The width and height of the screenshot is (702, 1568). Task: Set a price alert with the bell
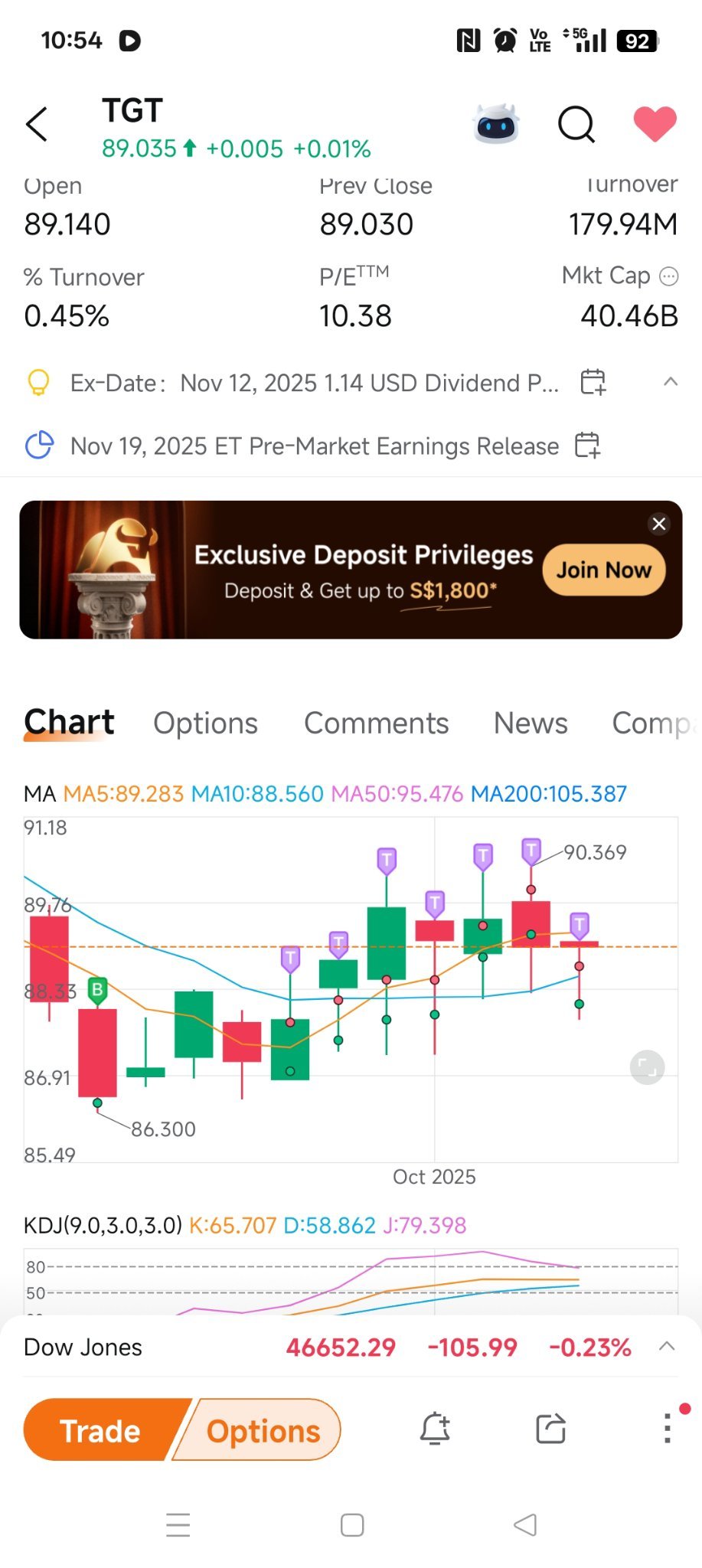pyautogui.click(x=435, y=1429)
